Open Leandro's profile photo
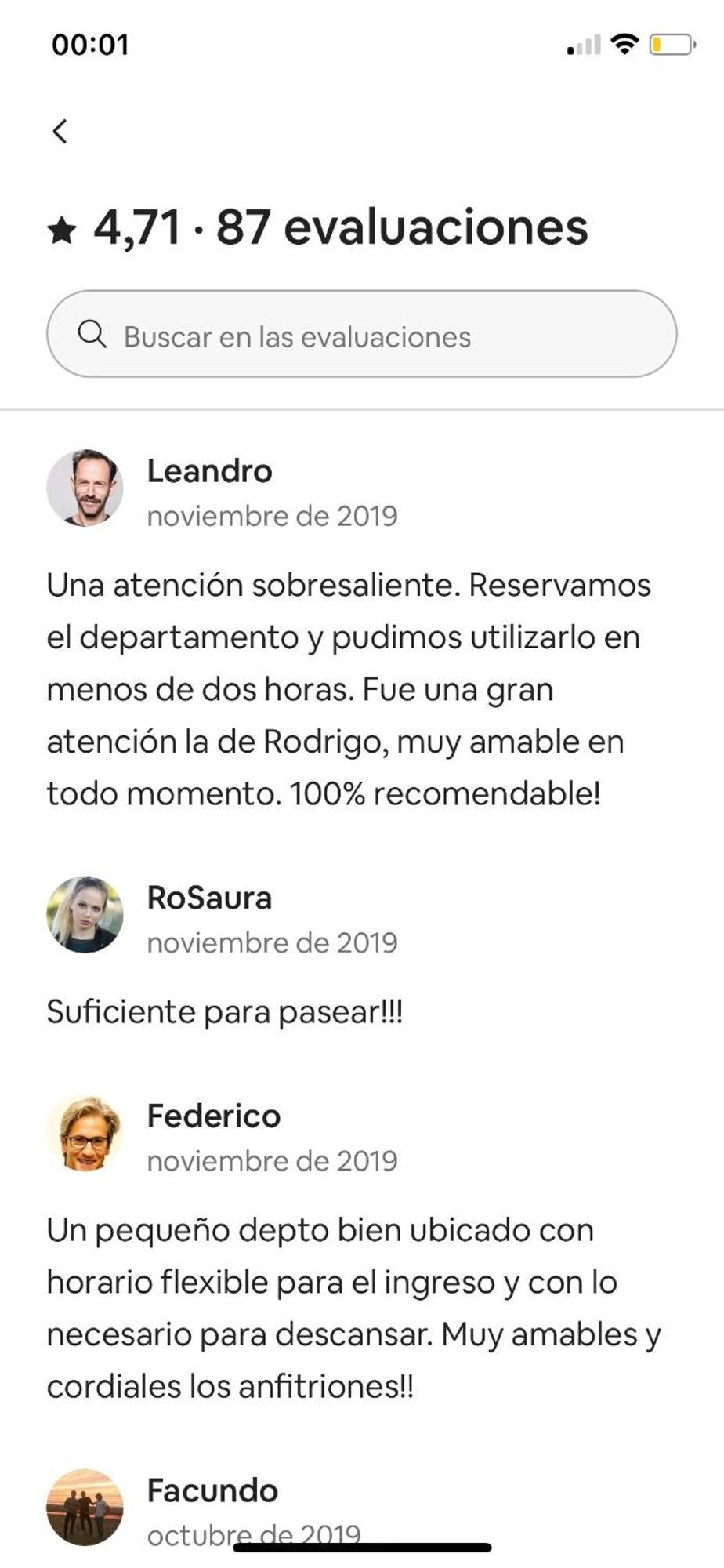Screen dimensions: 724x1568 [x=85, y=488]
